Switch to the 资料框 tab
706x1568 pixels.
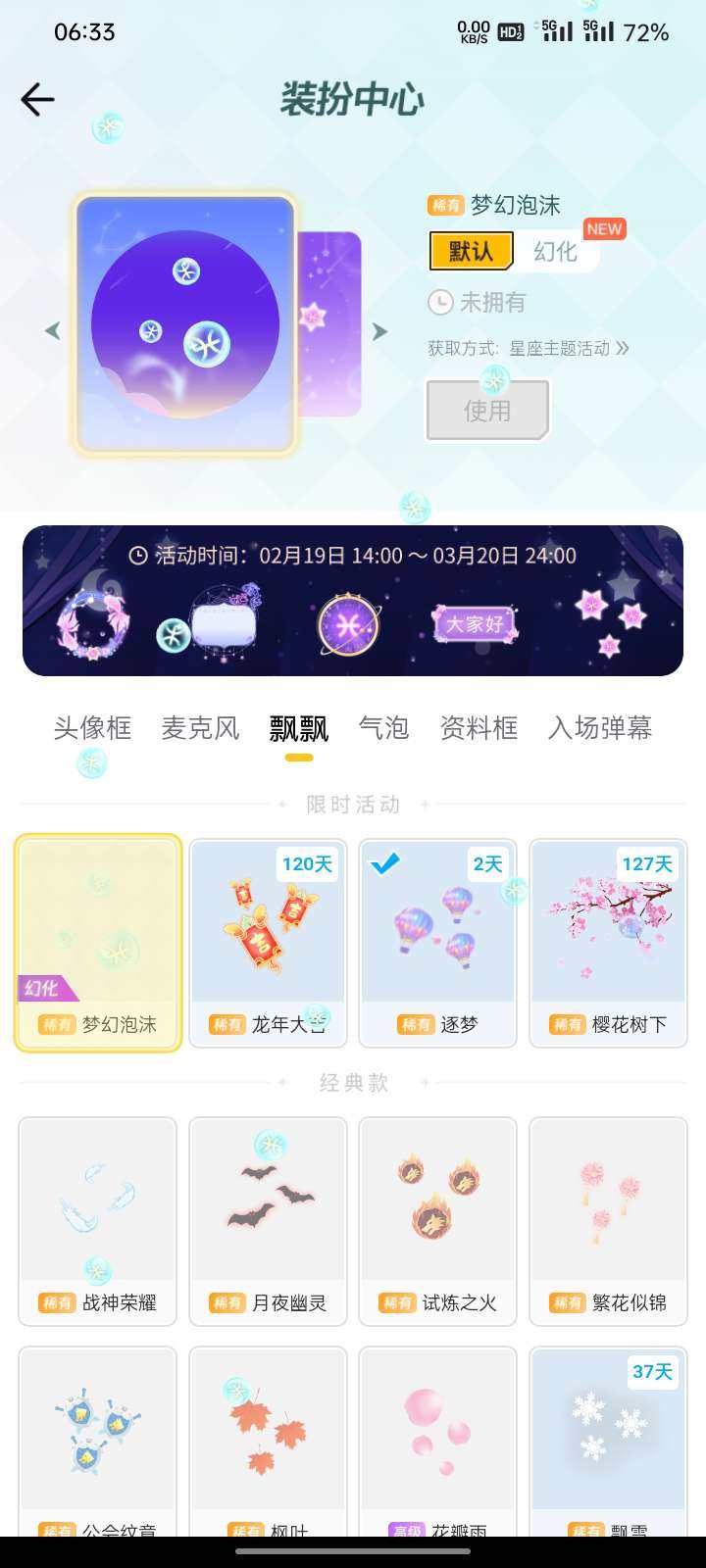tap(479, 728)
